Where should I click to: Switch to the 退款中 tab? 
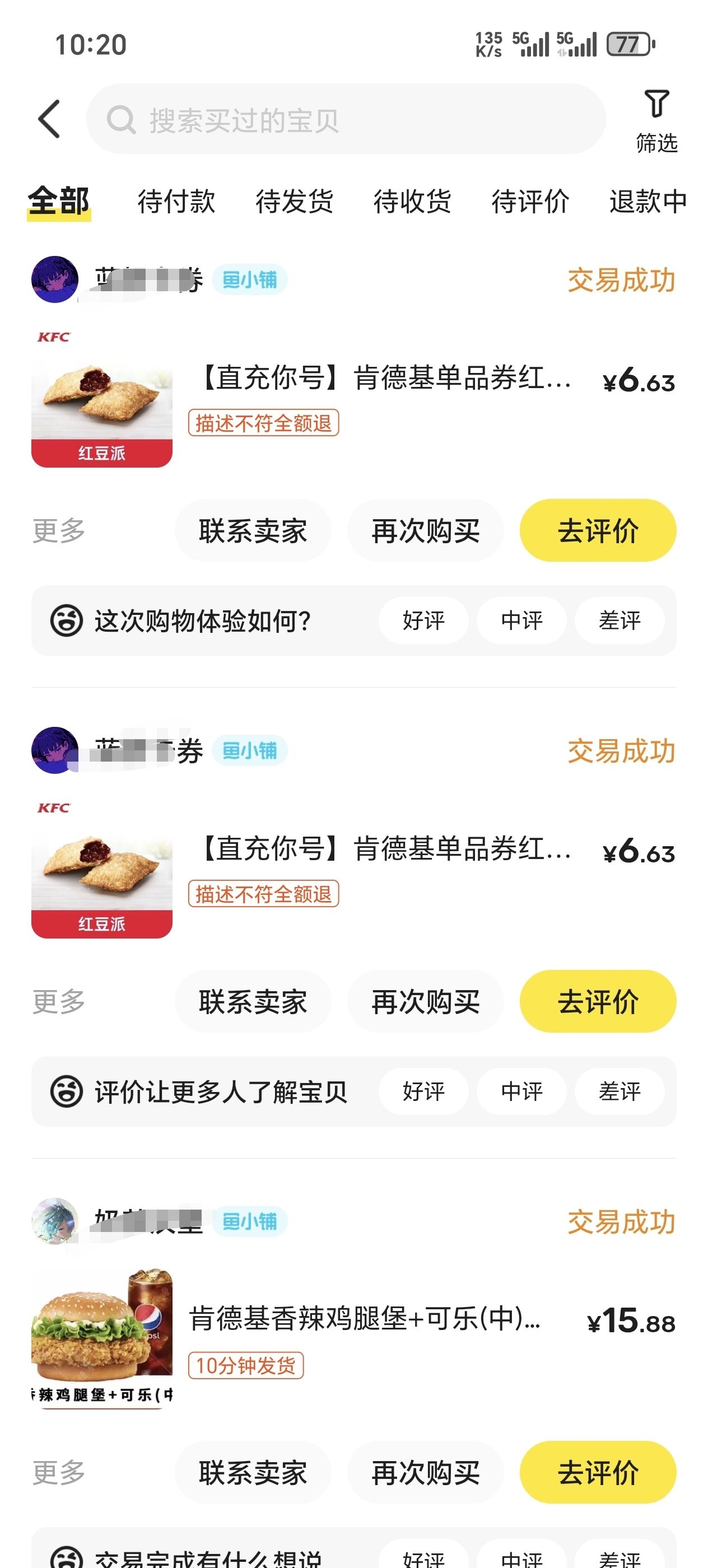648,202
